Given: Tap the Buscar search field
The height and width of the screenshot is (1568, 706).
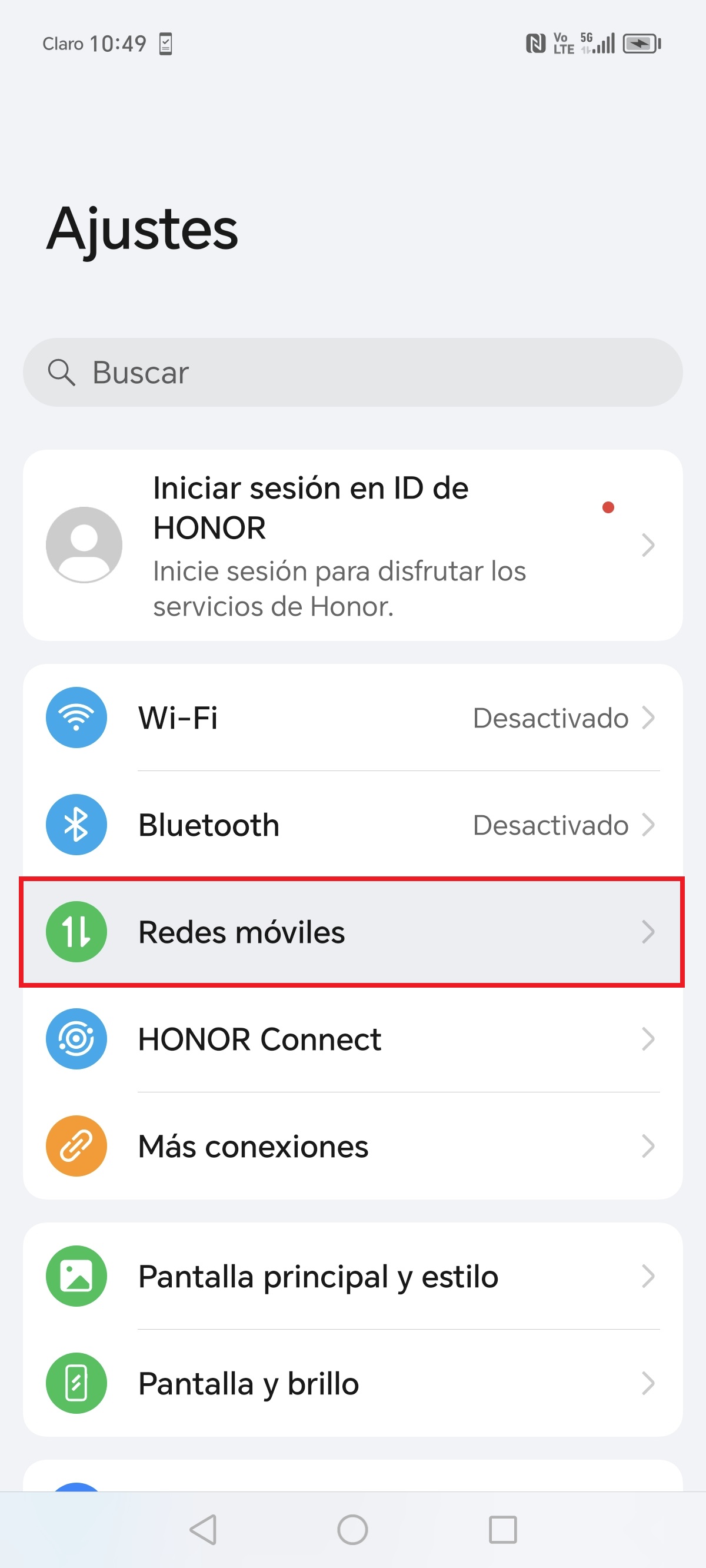Looking at the screenshot, I should pyautogui.click(x=353, y=372).
